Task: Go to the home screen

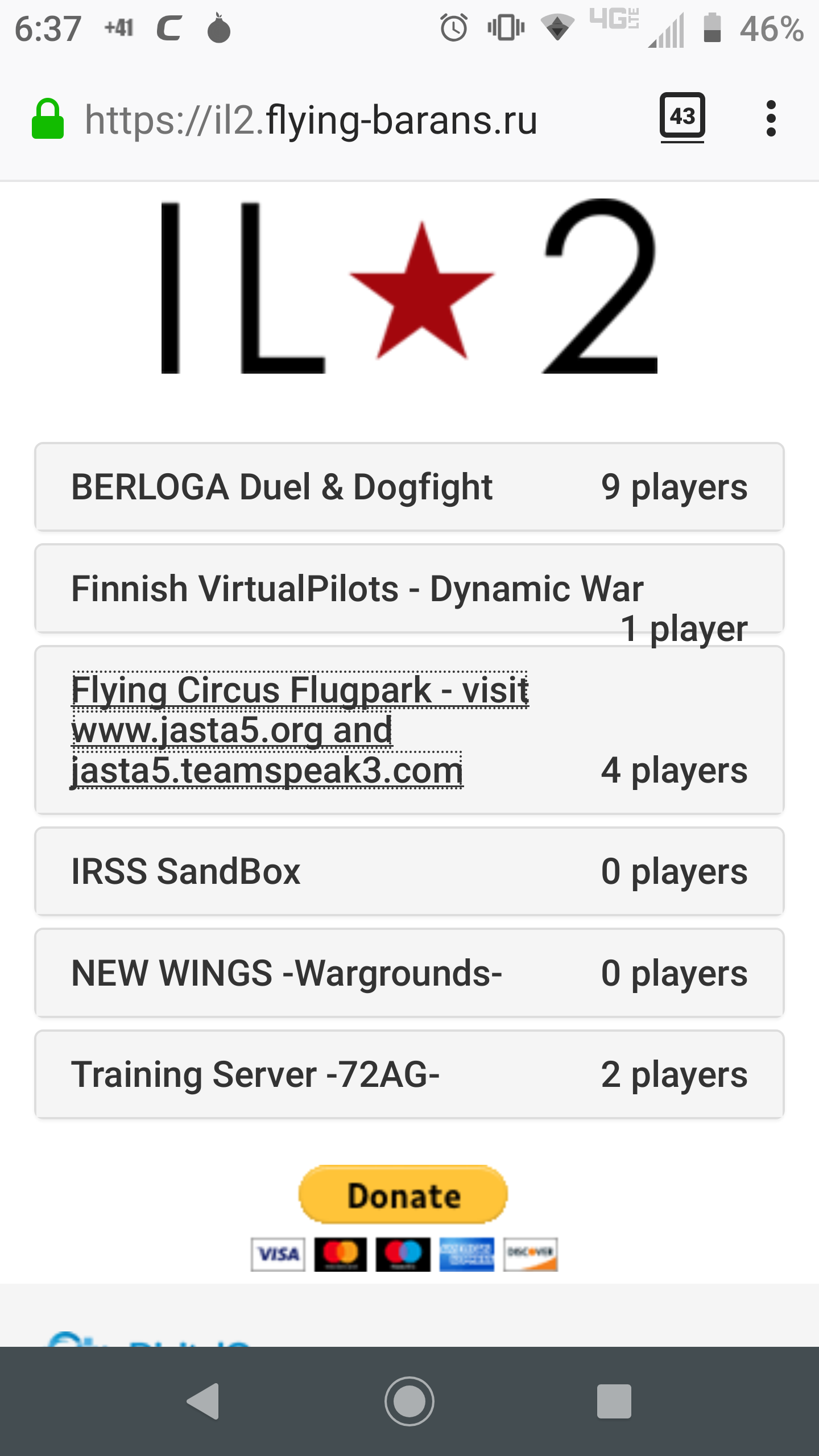Action: 409,1401
